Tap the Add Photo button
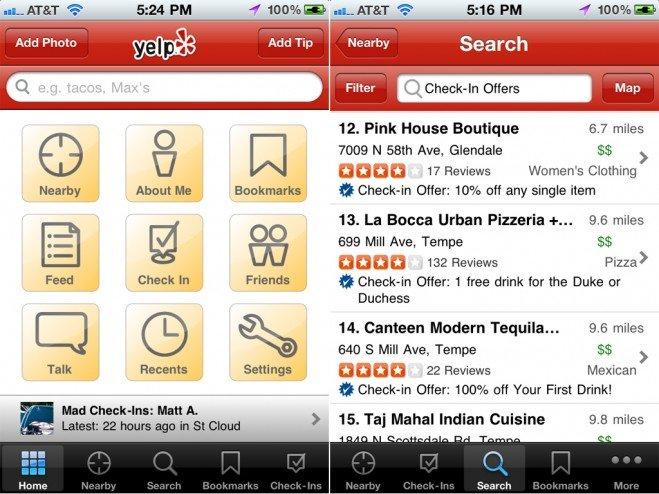This screenshot has width=659, height=494. [x=46, y=44]
